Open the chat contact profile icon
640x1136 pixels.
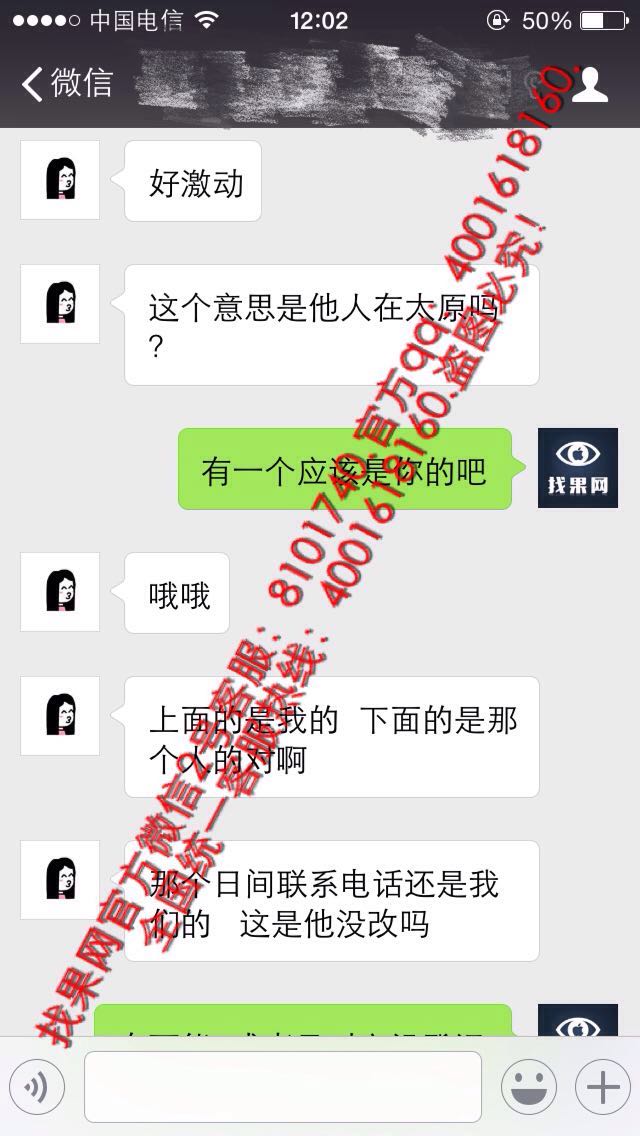pos(589,85)
